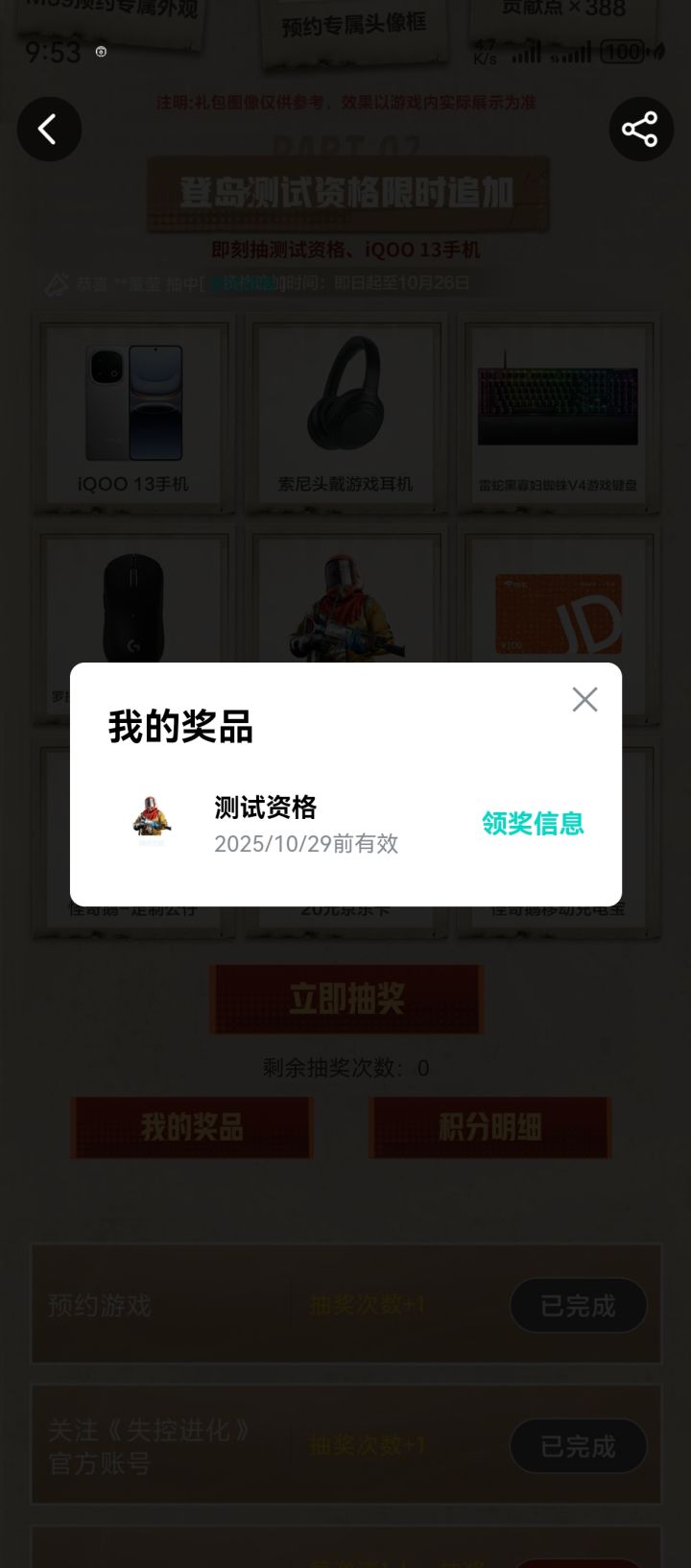Tap the back arrow icon
The height and width of the screenshot is (1568, 691).
tap(49, 129)
